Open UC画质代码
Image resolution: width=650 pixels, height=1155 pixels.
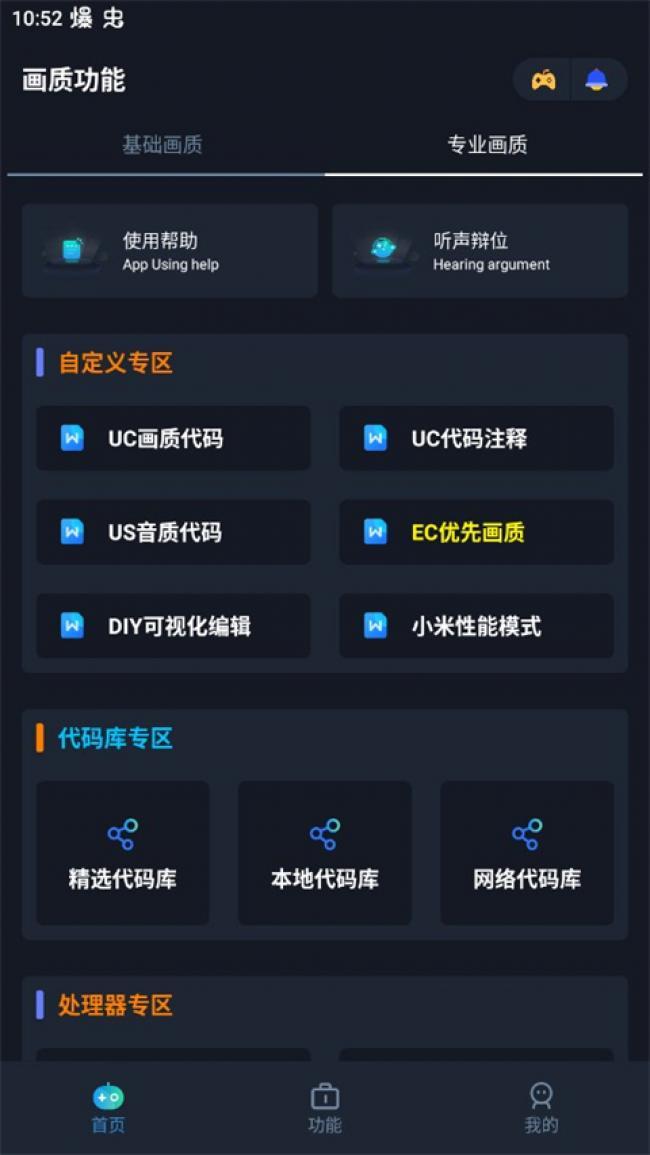coord(173,438)
